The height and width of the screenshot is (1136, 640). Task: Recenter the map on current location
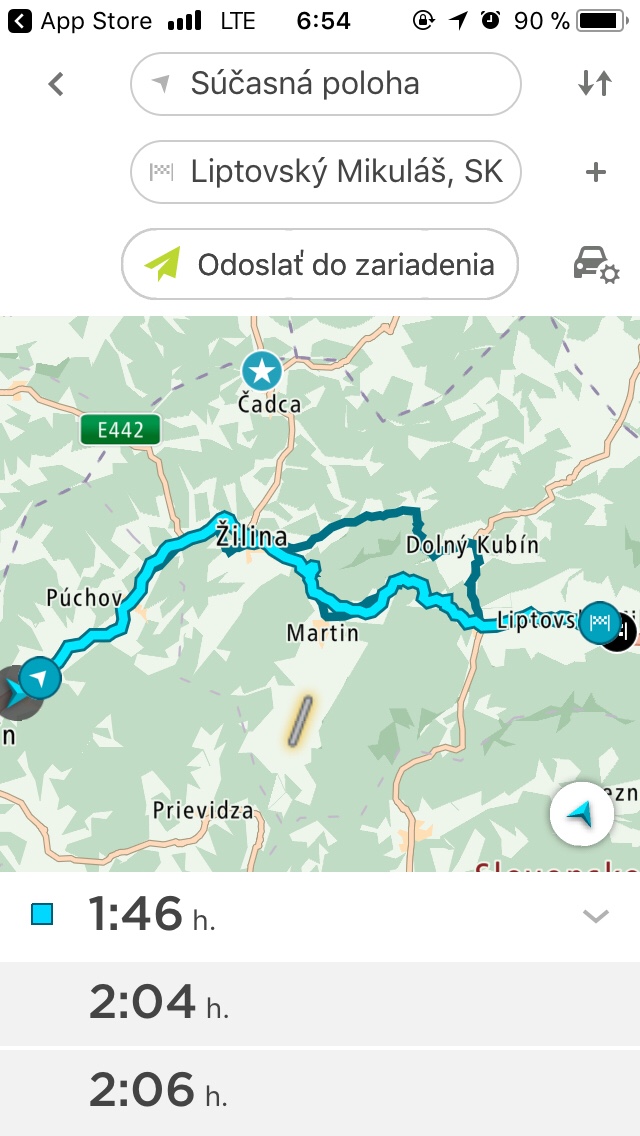(x=582, y=815)
